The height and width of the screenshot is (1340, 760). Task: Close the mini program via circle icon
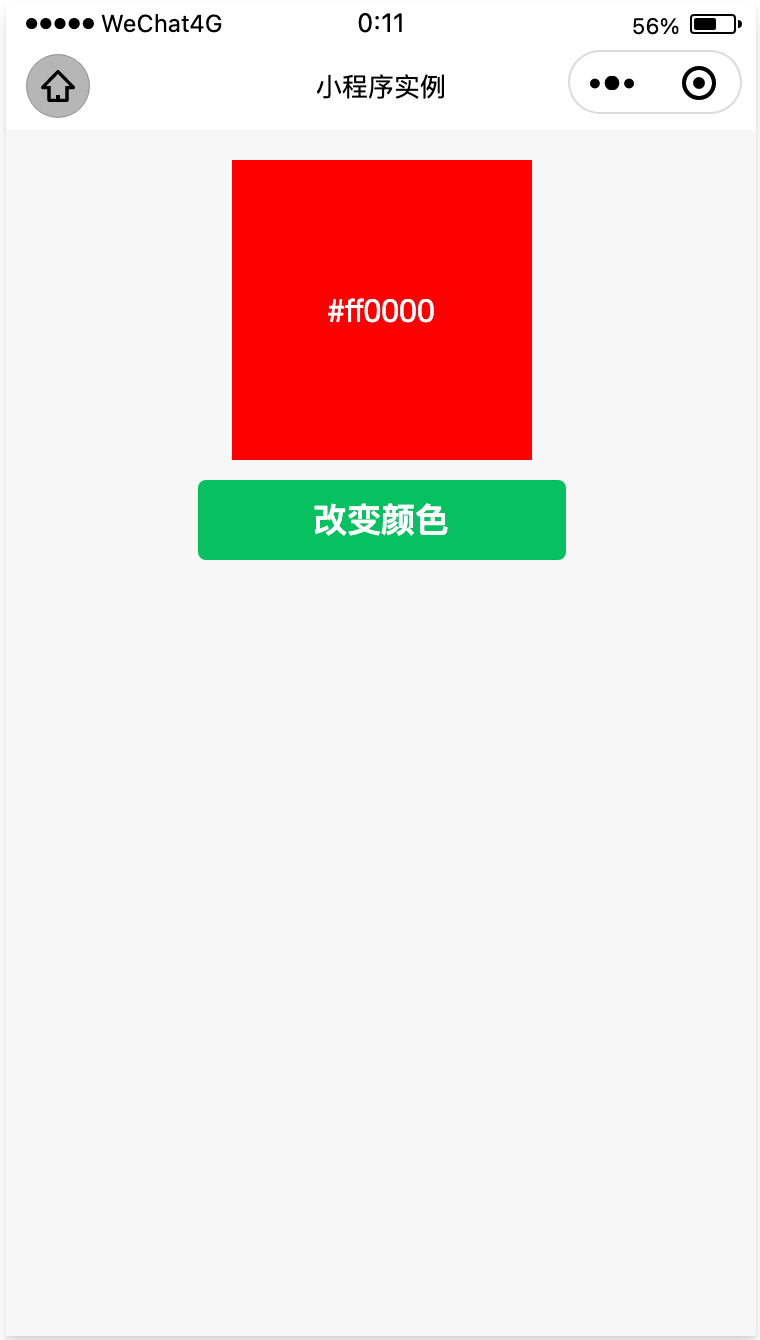click(x=699, y=83)
